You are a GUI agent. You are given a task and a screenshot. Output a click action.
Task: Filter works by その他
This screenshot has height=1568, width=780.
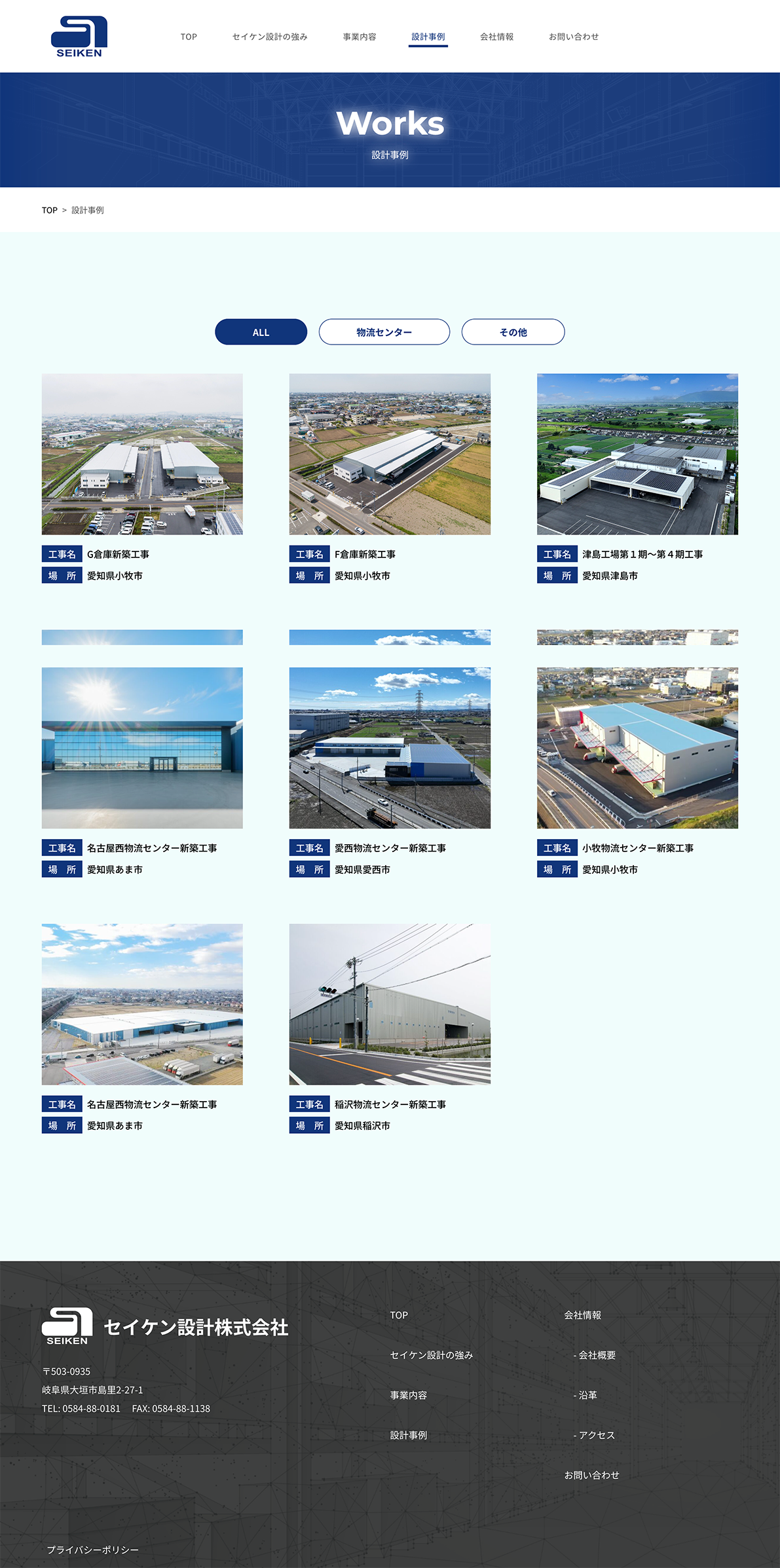click(x=513, y=332)
